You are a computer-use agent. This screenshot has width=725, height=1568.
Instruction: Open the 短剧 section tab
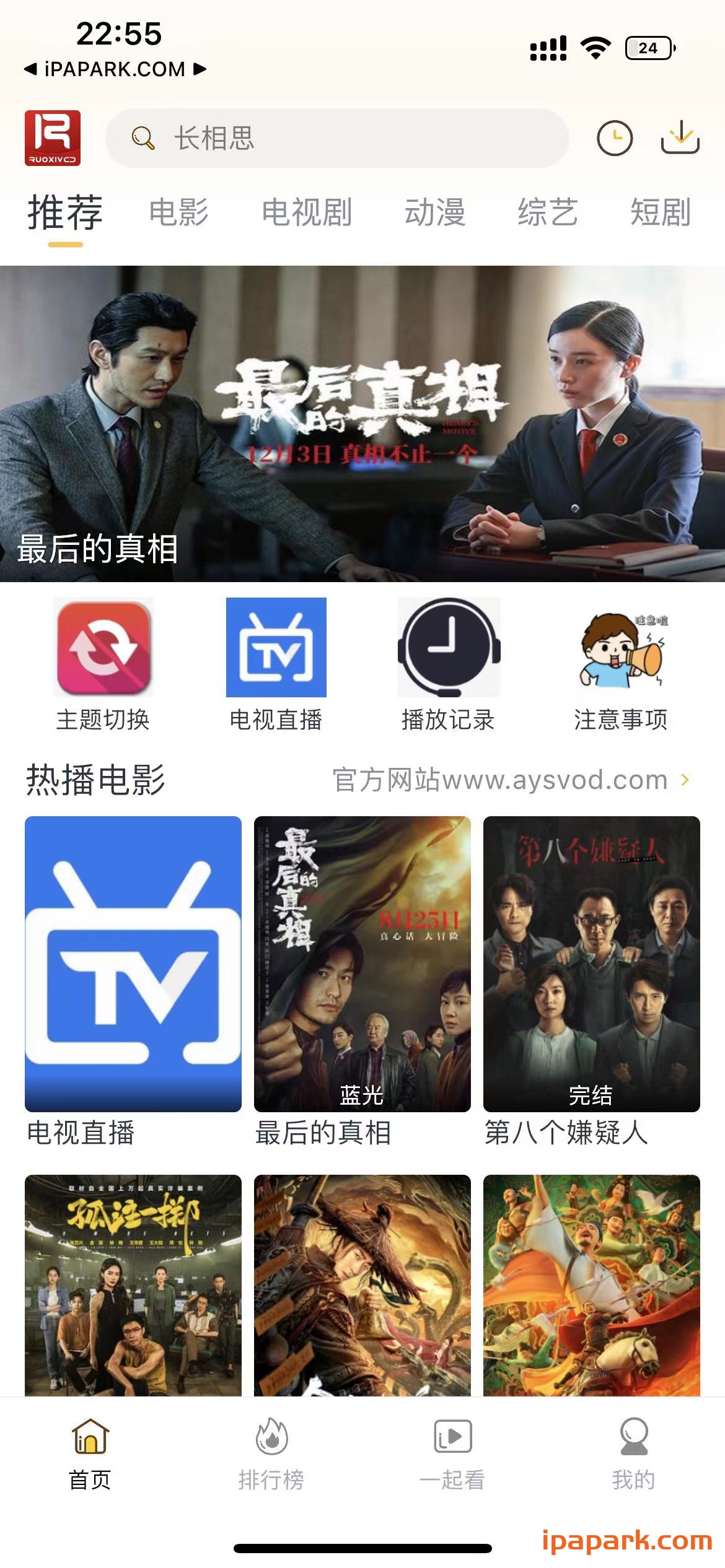coord(661,214)
